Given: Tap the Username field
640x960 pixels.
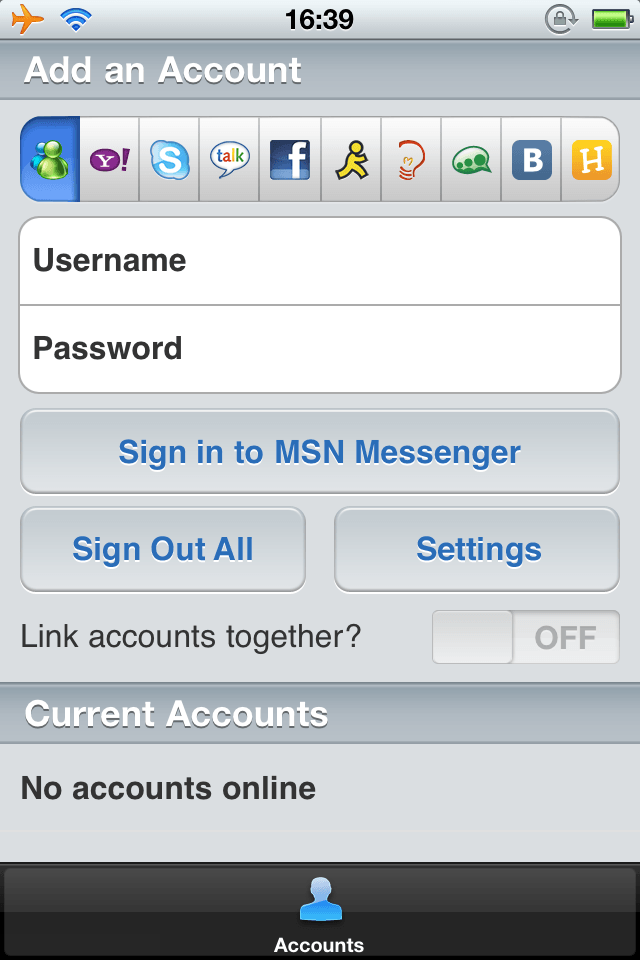Looking at the screenshot, I should tap(320, 261).
